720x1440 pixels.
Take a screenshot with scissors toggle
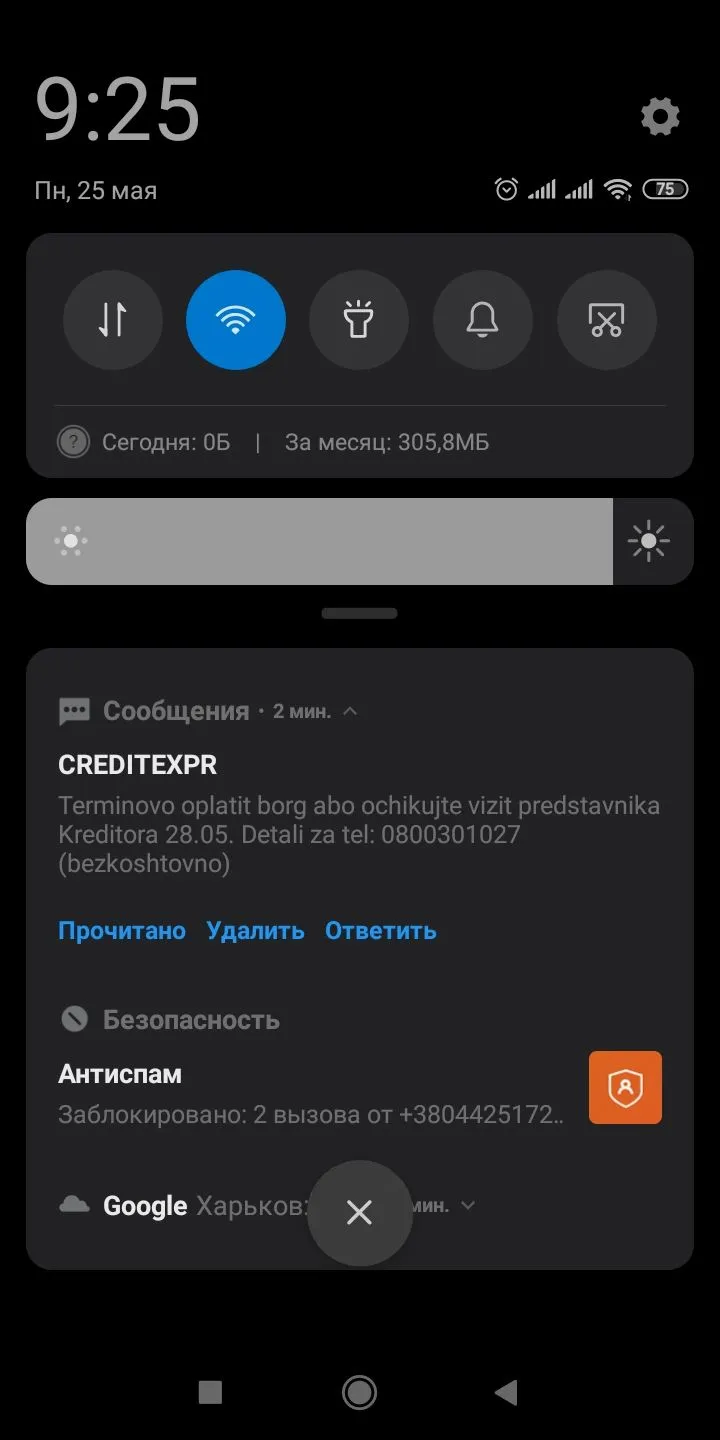pyautogui.click(x=606, y=320)
